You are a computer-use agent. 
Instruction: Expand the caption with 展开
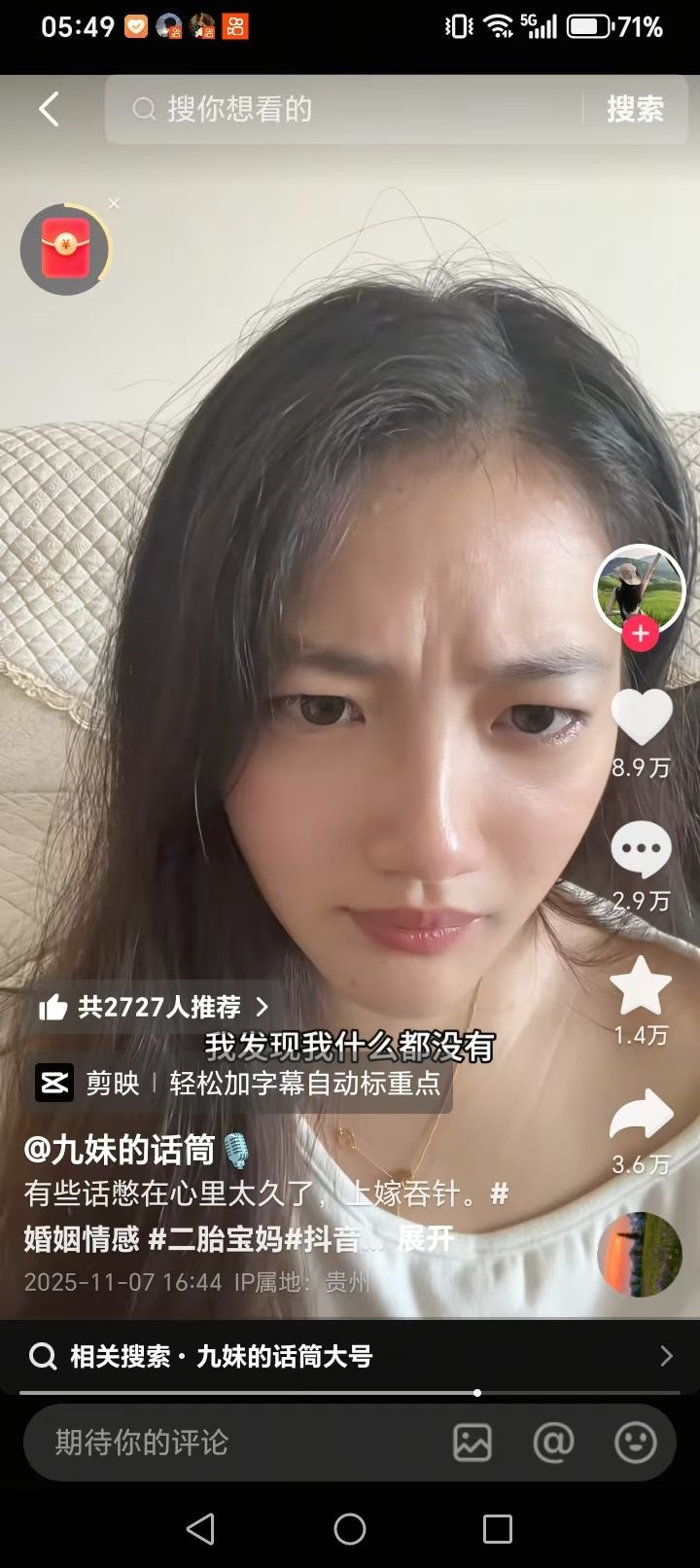[x=426, y=1238]
